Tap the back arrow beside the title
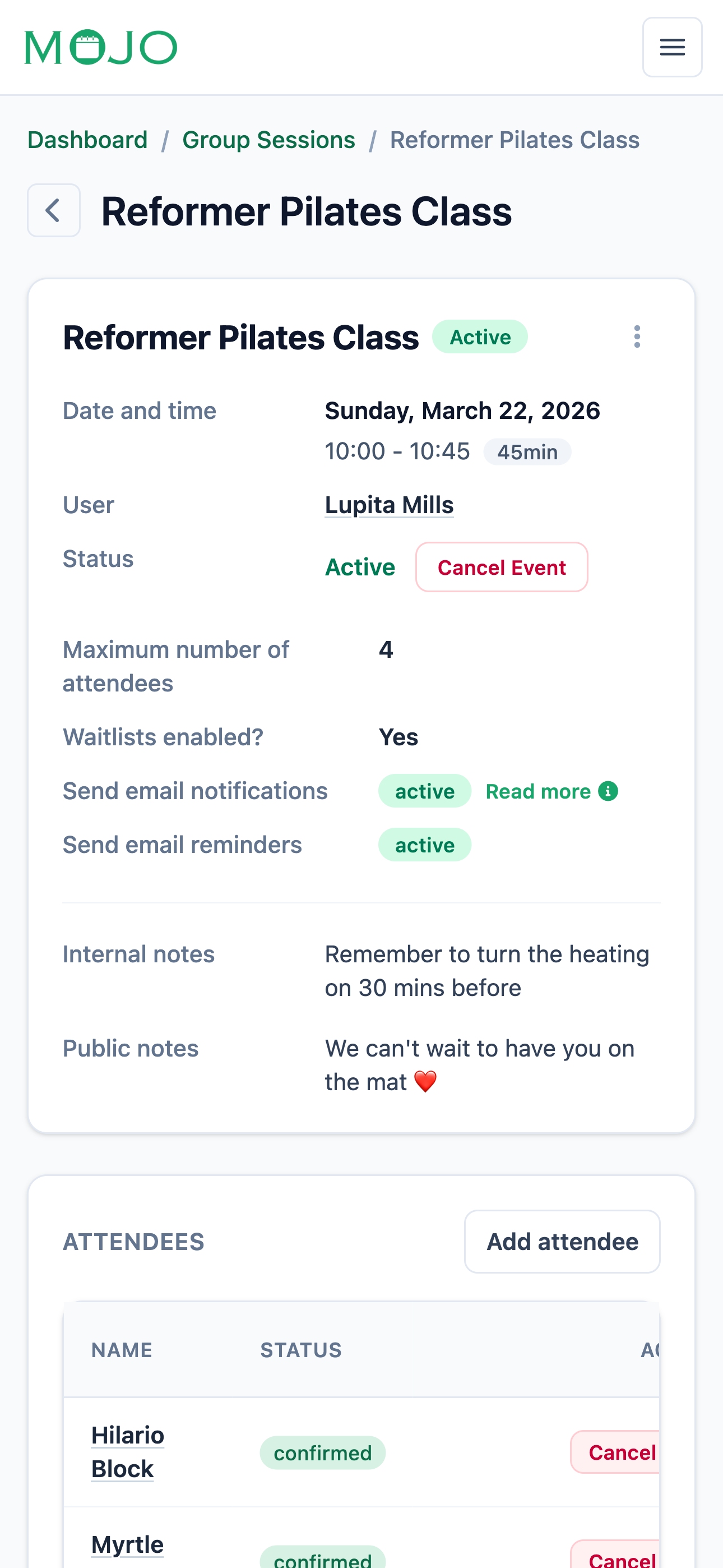This screenshot has width=723, height=1568. (x=54, y=211)
